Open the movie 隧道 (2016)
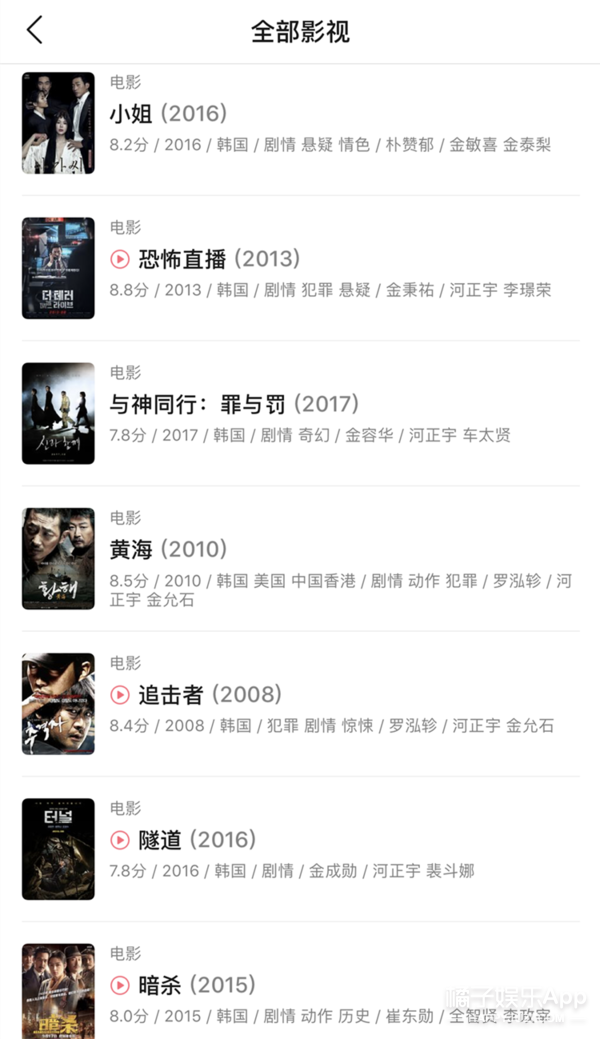 pos(196,839)
